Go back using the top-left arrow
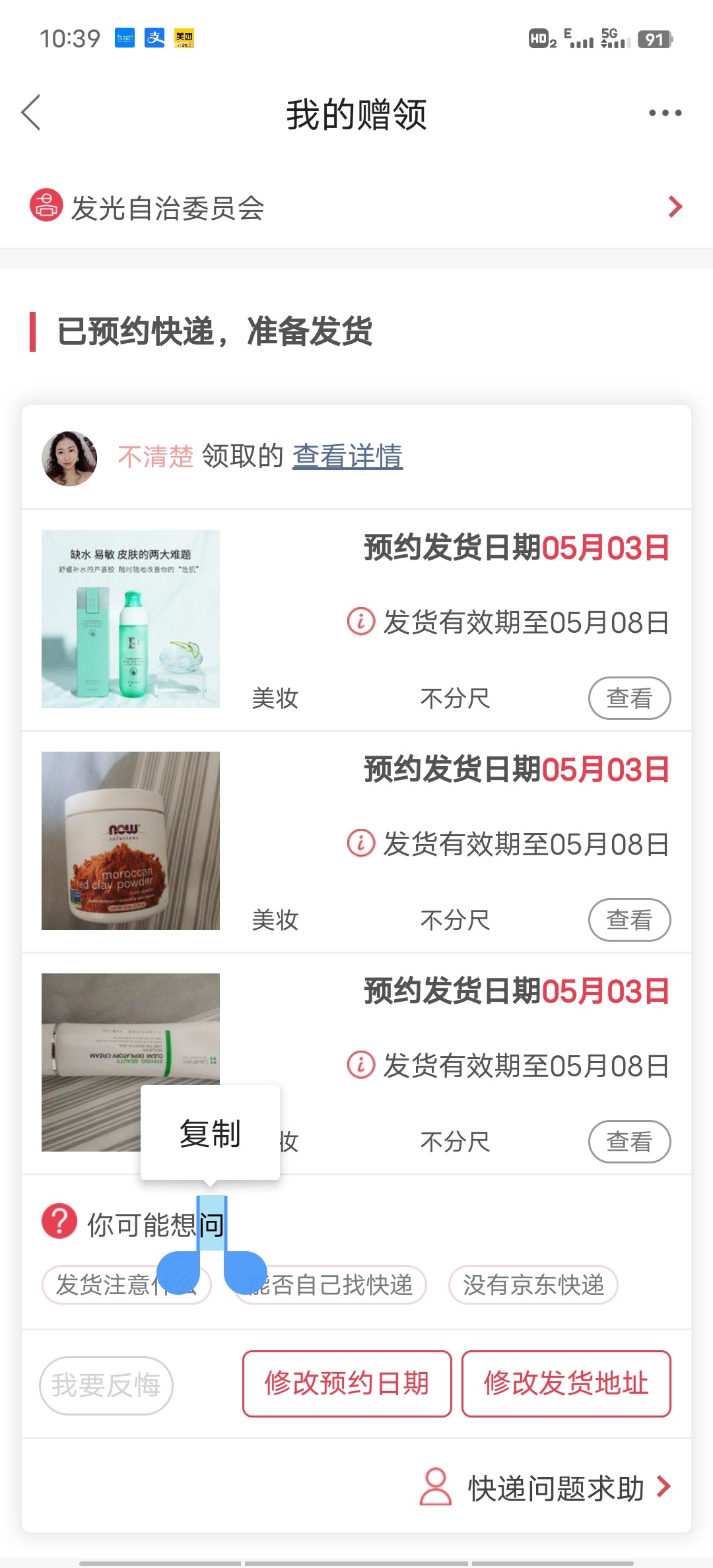This screenshot has width=713, height=1568. coord(31,112)
